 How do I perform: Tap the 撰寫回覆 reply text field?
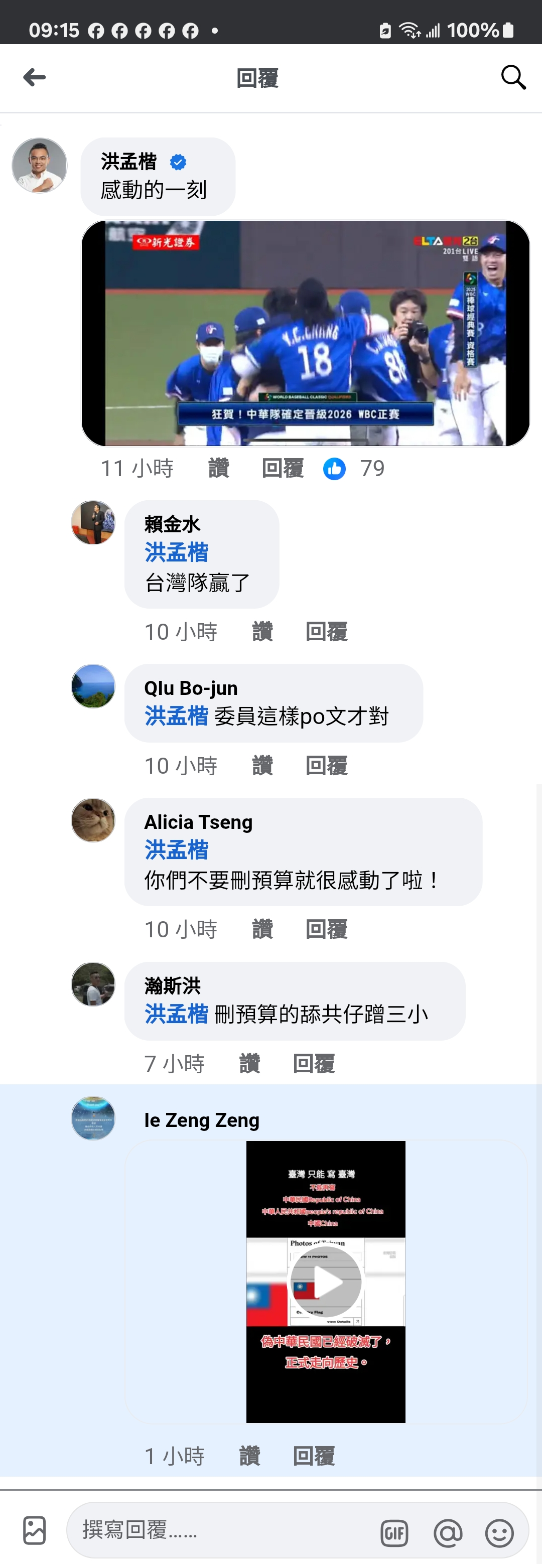tap(219, 1529)
